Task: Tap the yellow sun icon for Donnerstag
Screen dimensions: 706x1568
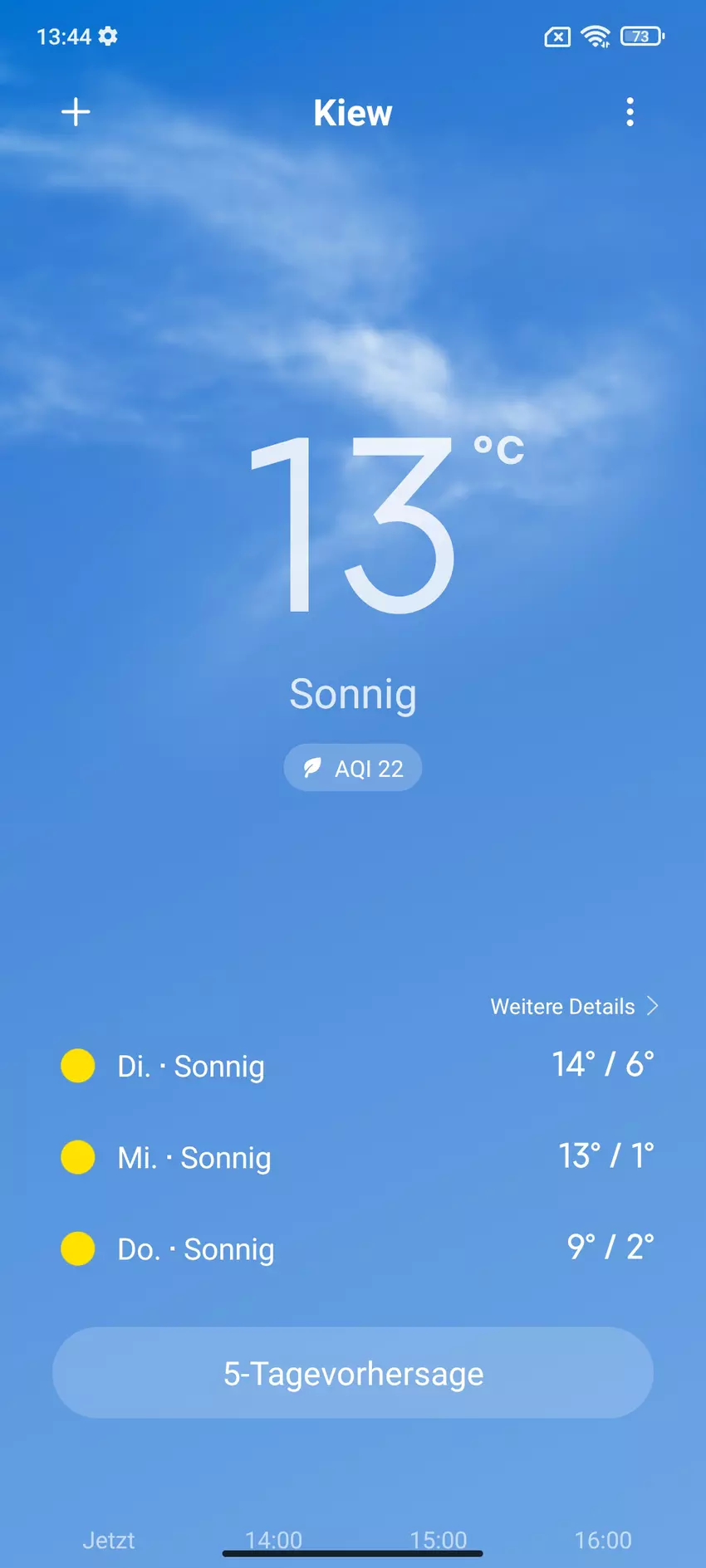Action: pyautogui.click(x=77, y=1248)
